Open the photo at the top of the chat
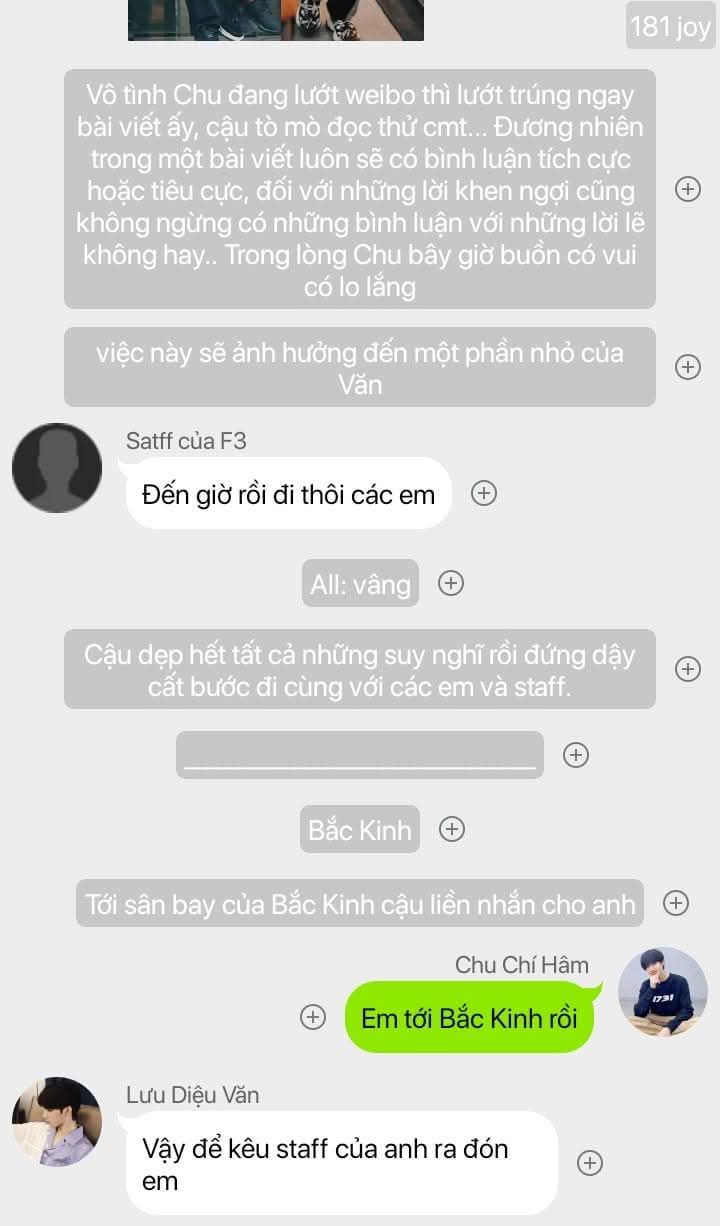The width and height of the screenshot is (720, 1226). point(276,20)
